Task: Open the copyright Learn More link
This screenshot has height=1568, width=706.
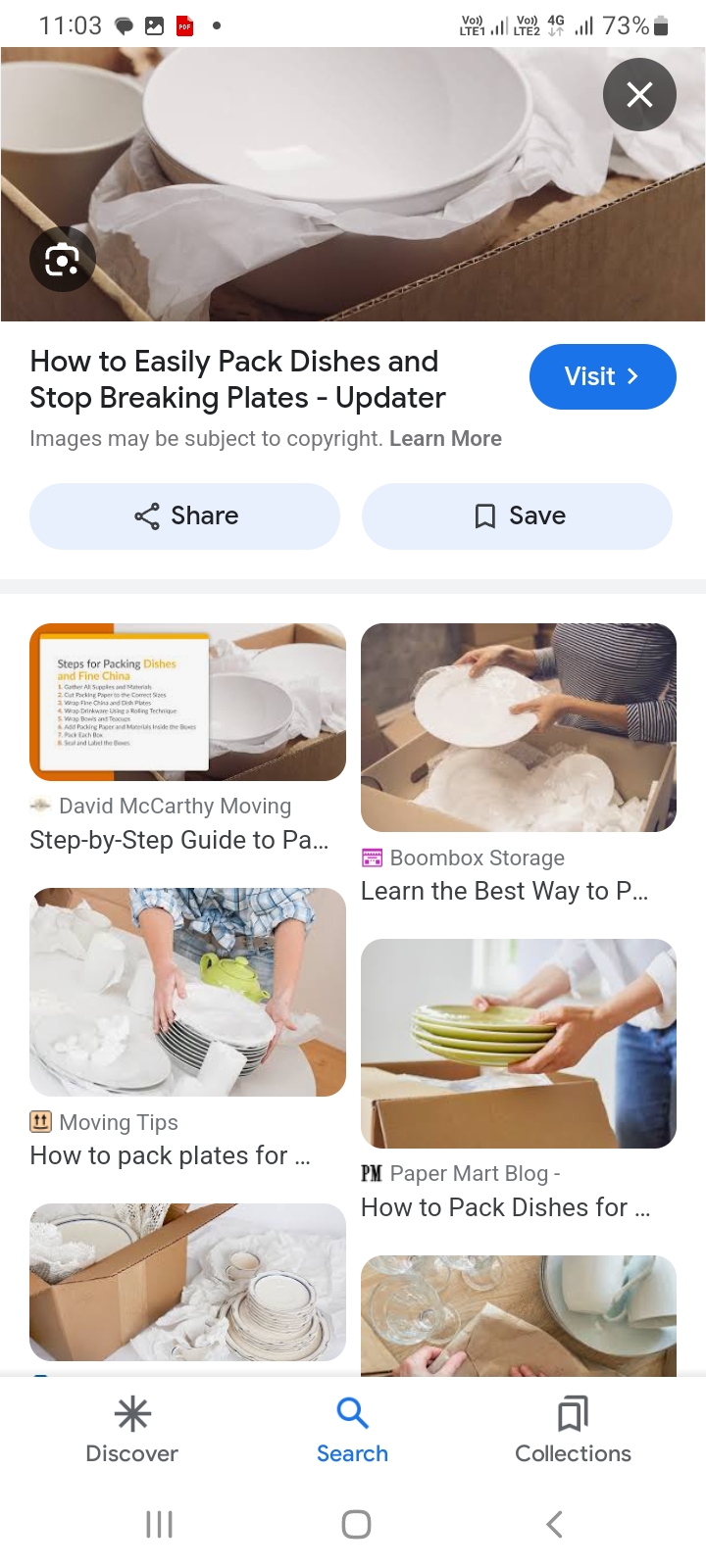Action: [x=445, y=439]
